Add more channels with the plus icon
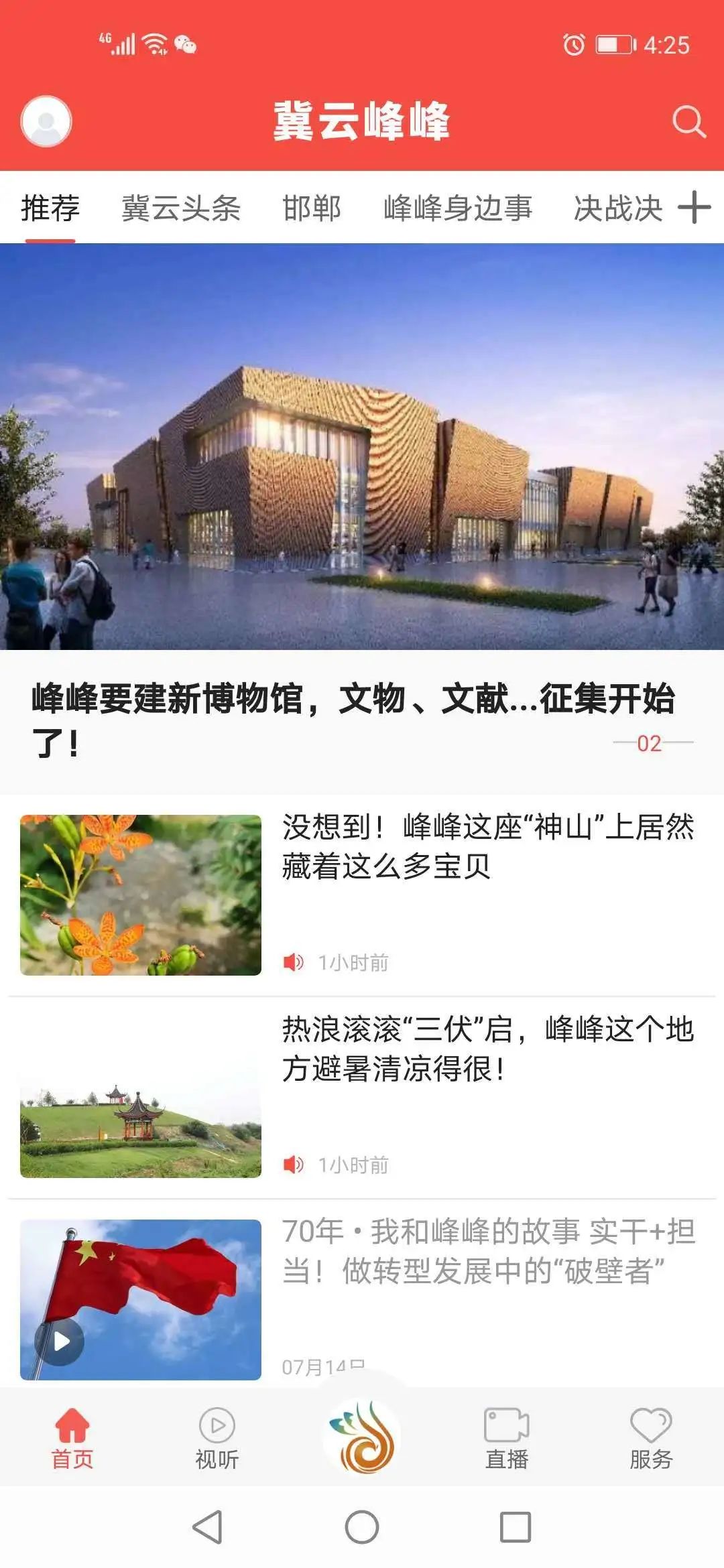The image size is (724, 1568). [x=695, y=208]
